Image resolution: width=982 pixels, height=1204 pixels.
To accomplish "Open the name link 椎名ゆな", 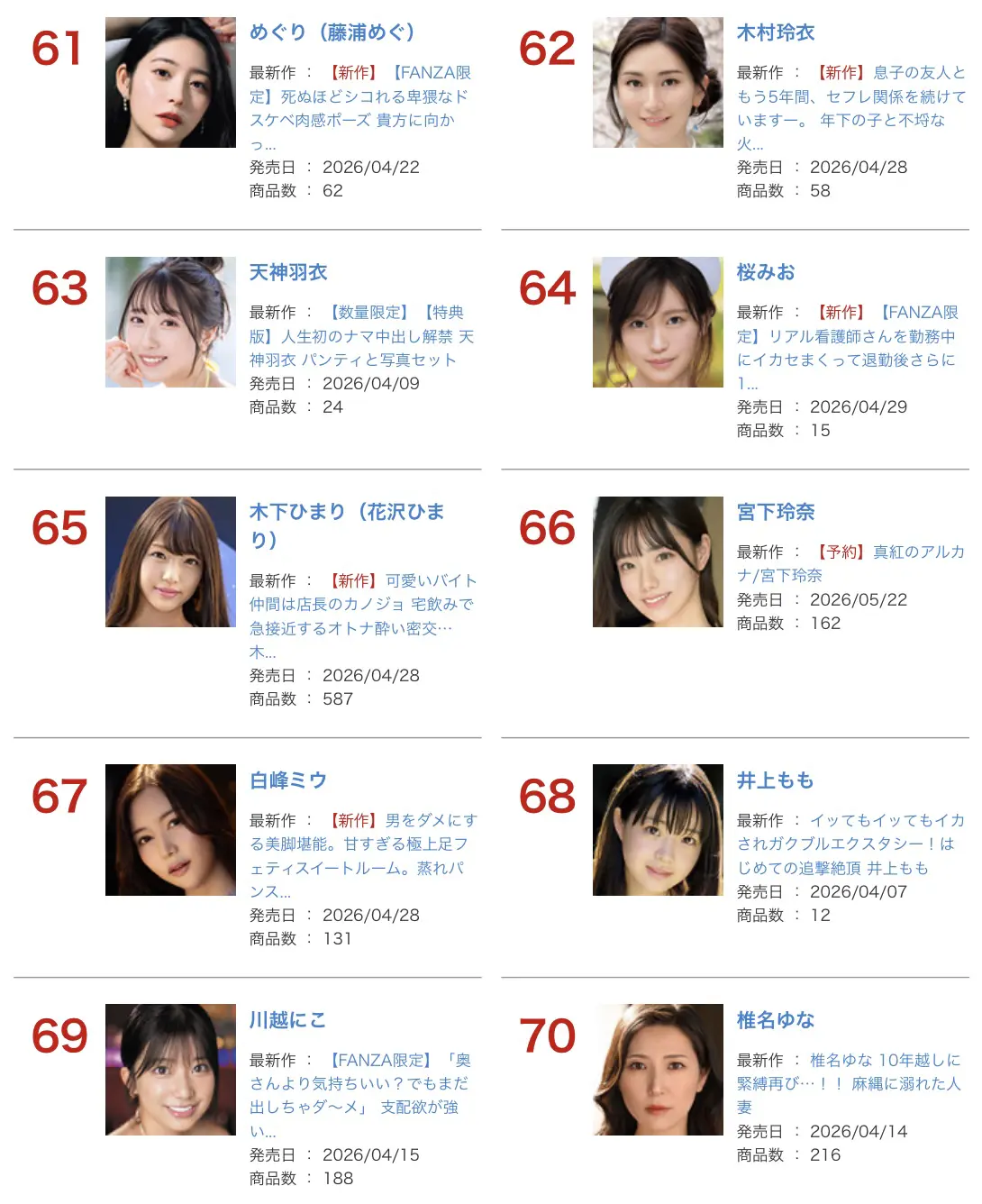I will pyautogui.click(x=776, y=1020).
